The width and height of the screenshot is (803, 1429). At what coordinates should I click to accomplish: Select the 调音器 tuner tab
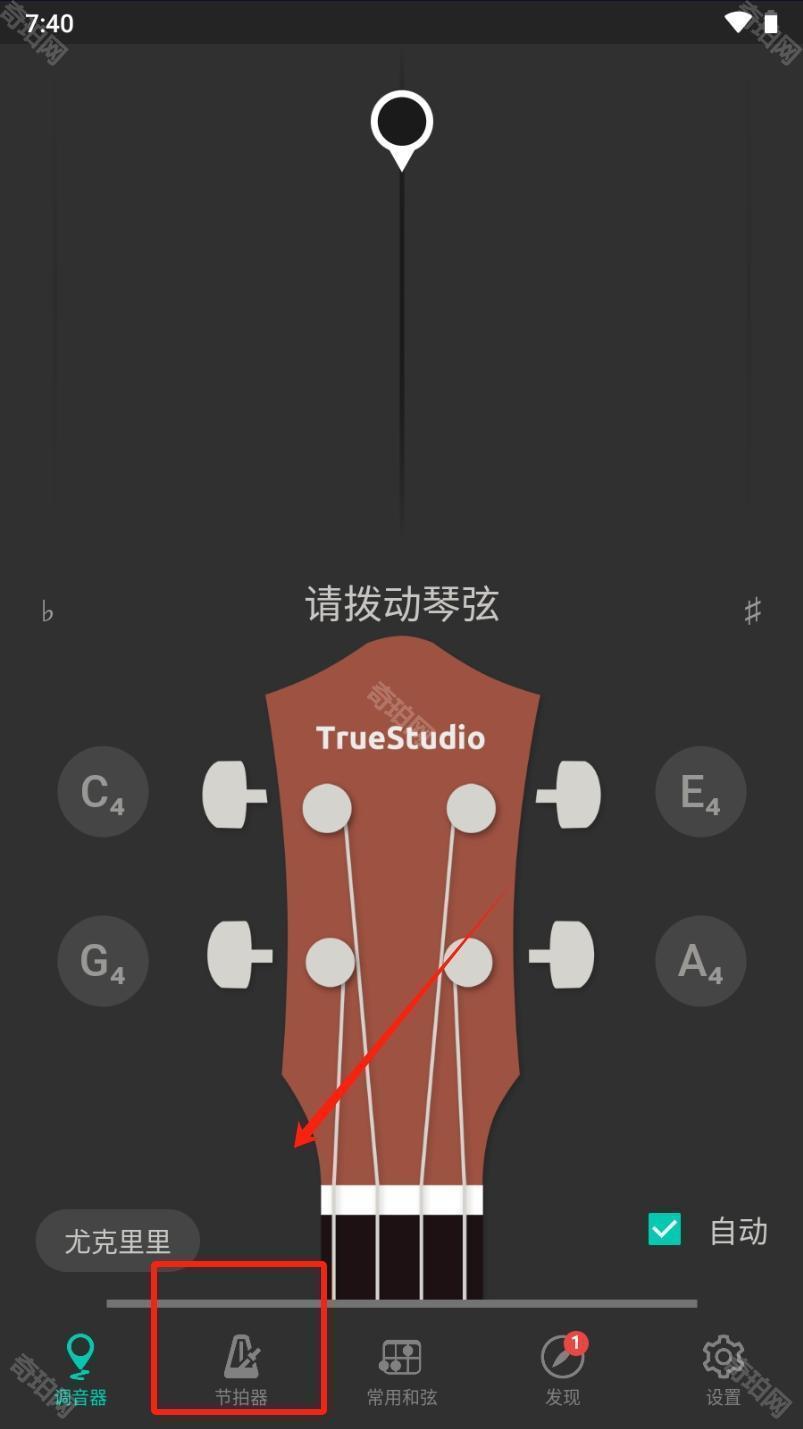[x=80, y=1370]
